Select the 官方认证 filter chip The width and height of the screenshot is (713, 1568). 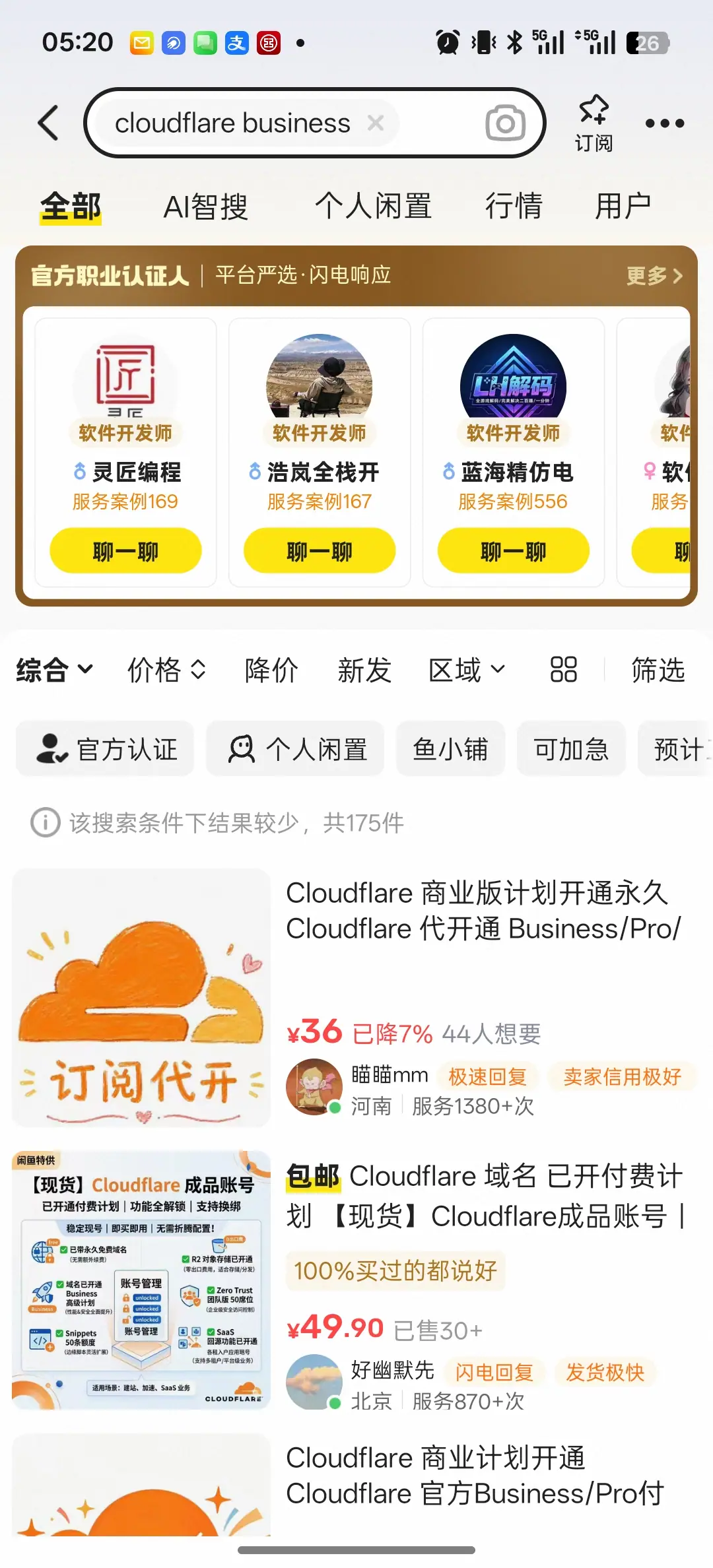coord(105,749)
